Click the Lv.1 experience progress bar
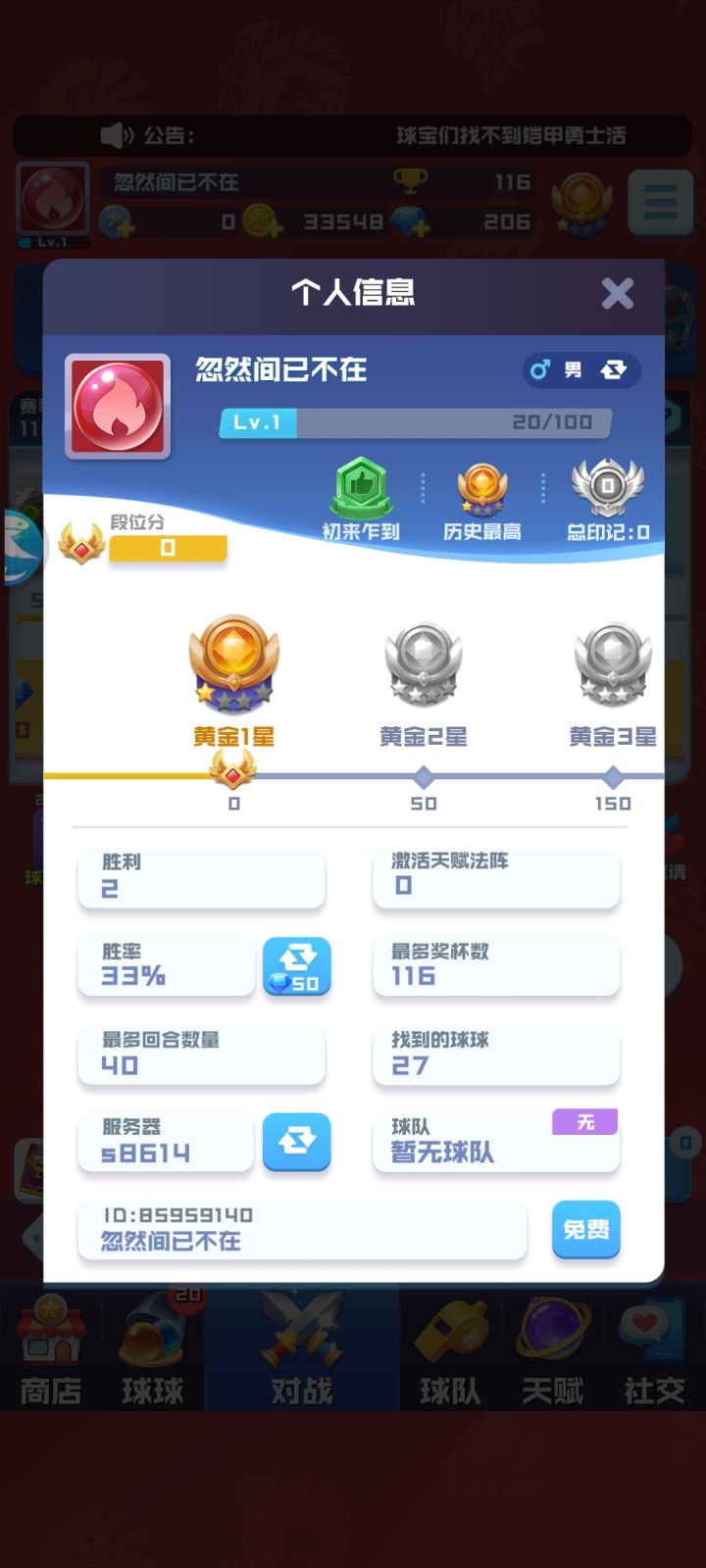 pos(417,422)
